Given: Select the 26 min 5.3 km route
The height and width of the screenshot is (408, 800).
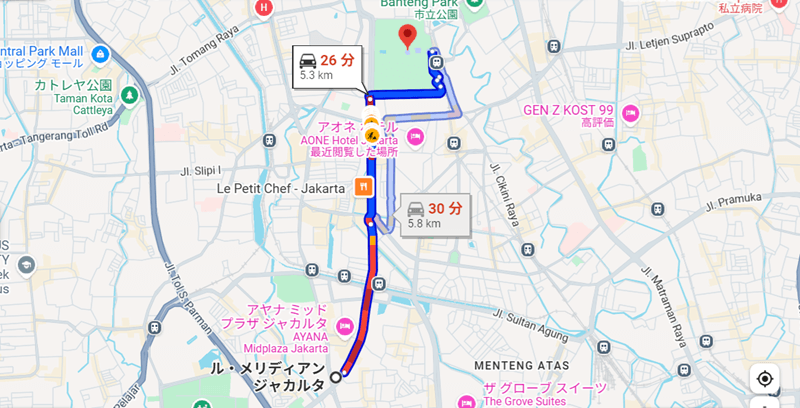Looking at the screenshot, I should tap(327, 67).
